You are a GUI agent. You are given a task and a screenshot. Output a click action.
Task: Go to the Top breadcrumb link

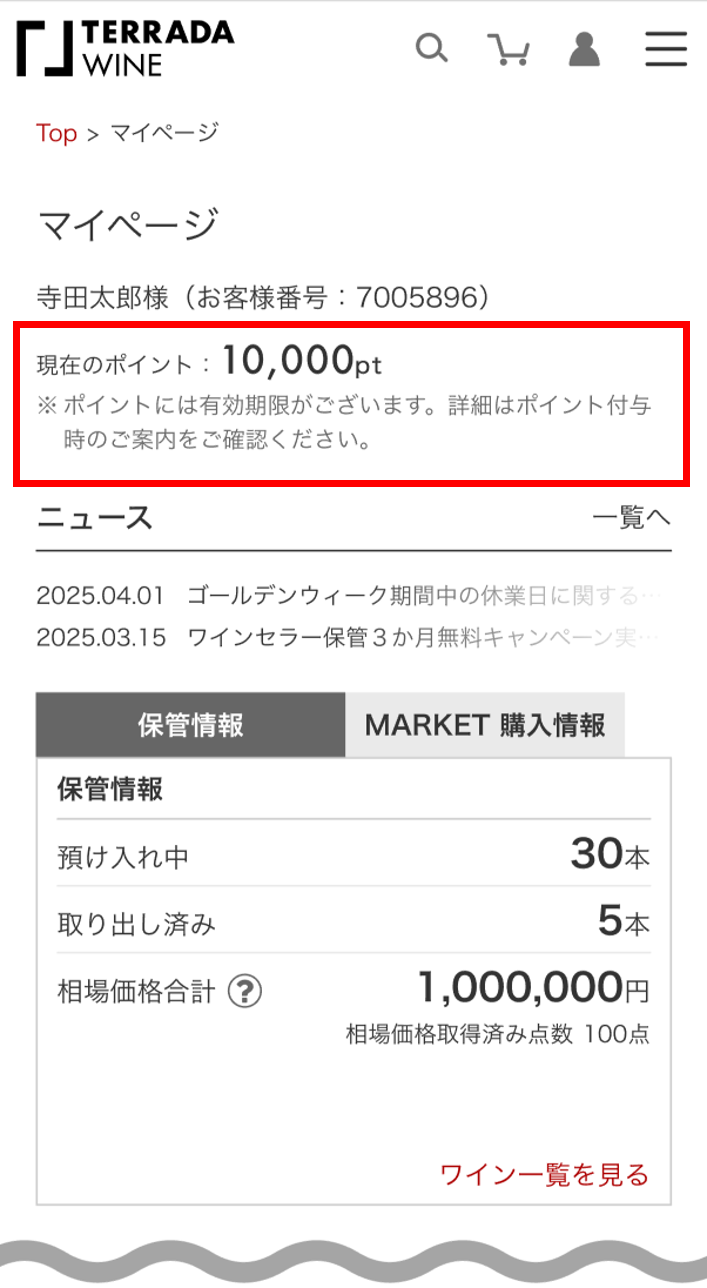coord(56,133)
